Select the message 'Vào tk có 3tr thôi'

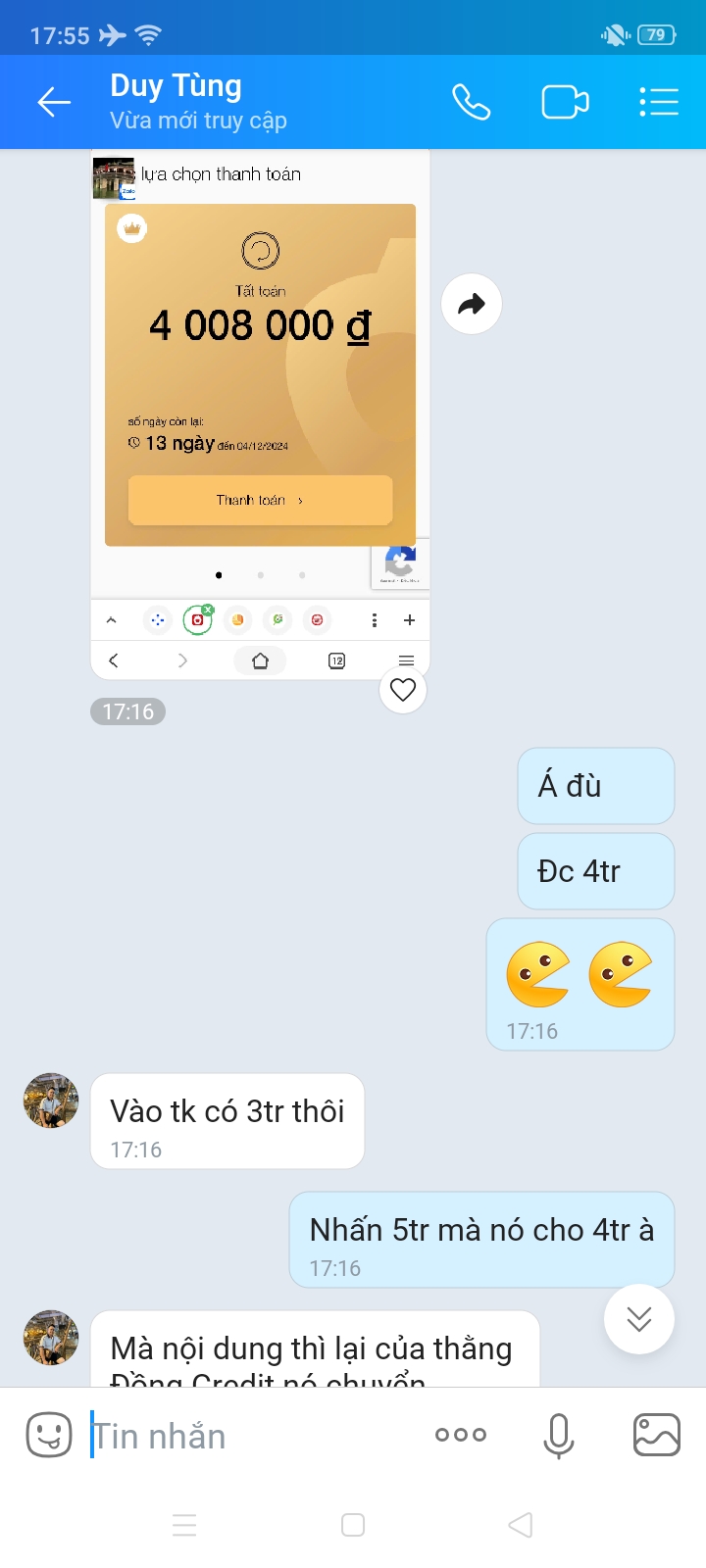(x=227, y=1110)
